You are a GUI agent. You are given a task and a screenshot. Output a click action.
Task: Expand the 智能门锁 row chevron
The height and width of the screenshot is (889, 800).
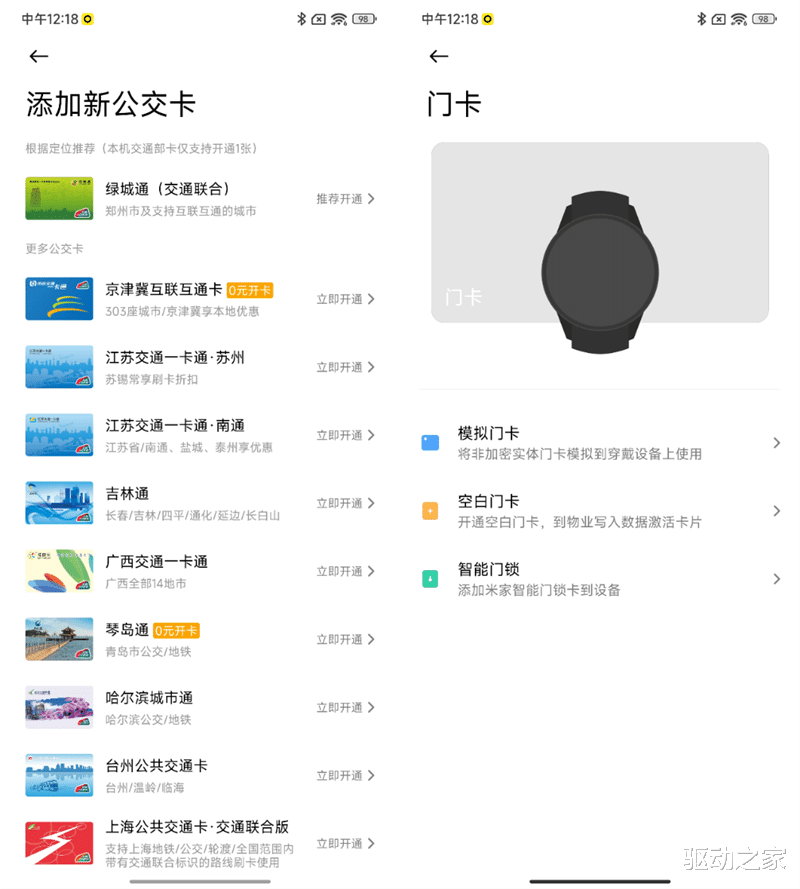pyautogui.click(x=777, y=578)
